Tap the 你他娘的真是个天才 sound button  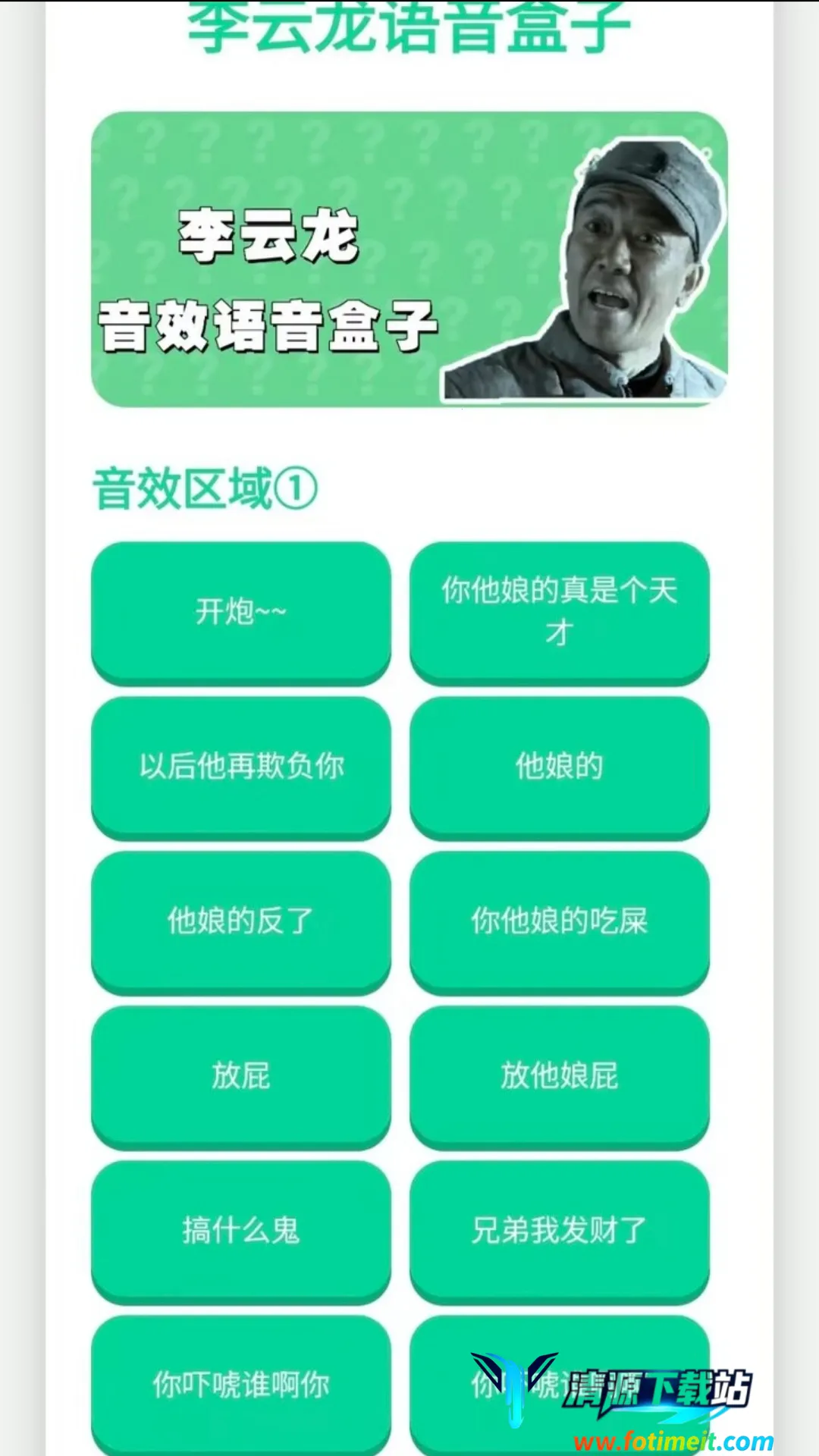tap(560, 611)
